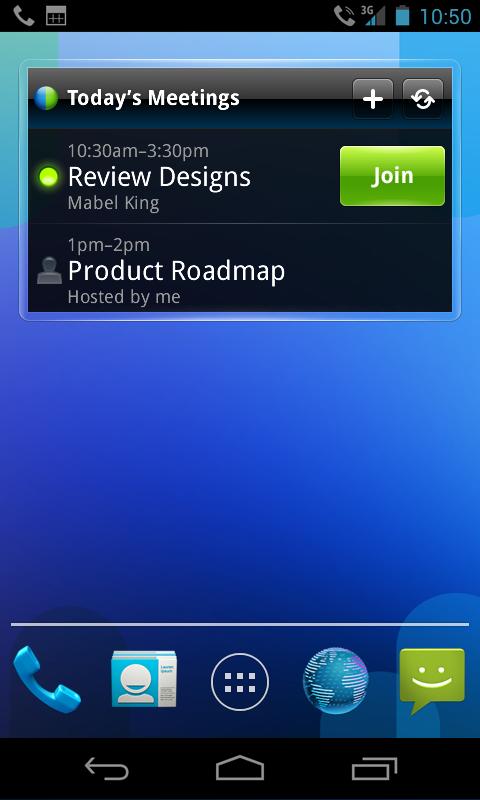The height and width of the screenshot is (800, 480).
Task: Launch the globe Browser app
Action: [335, 681]
